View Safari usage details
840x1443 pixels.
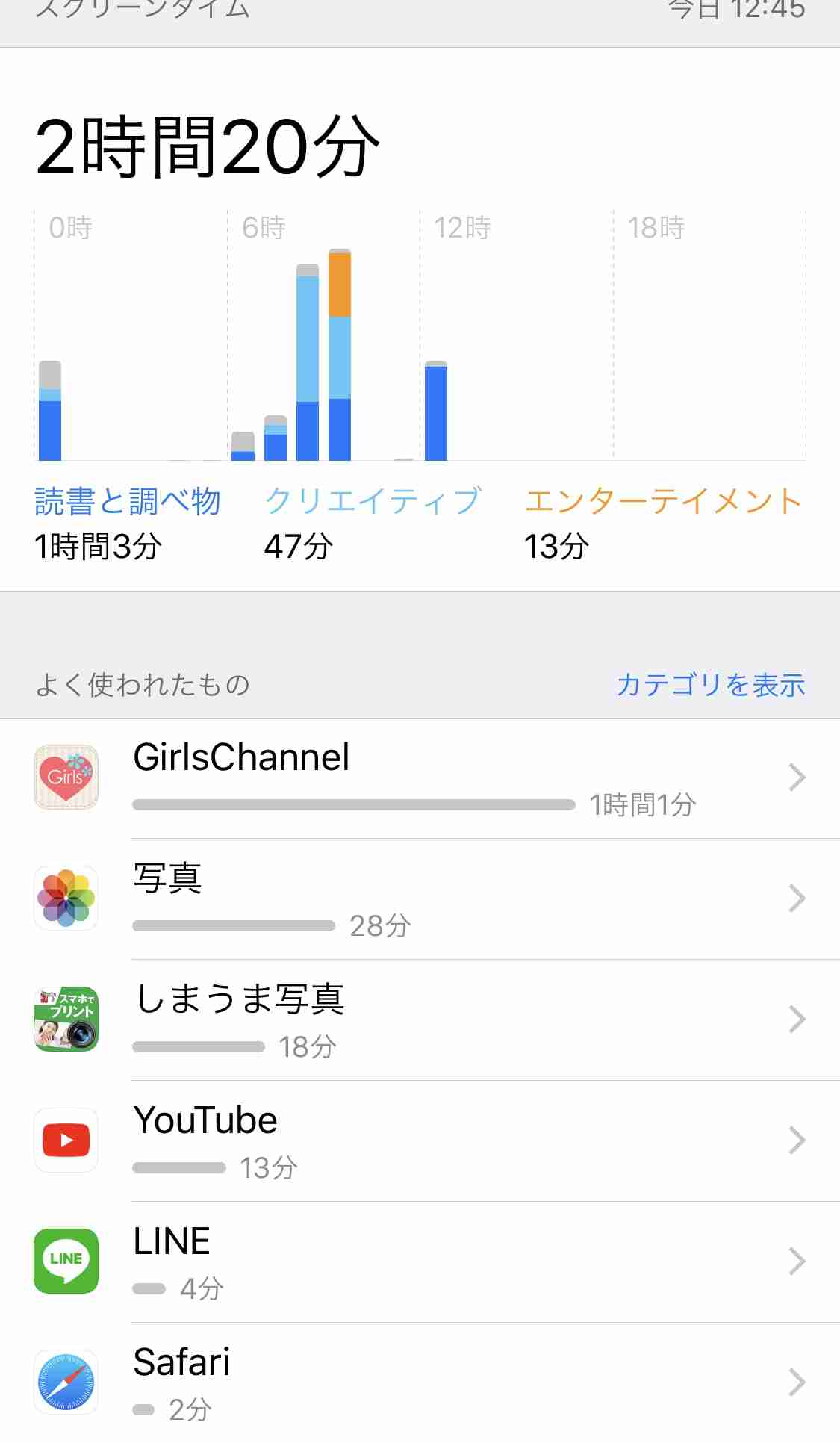(x=420, y=1383)
